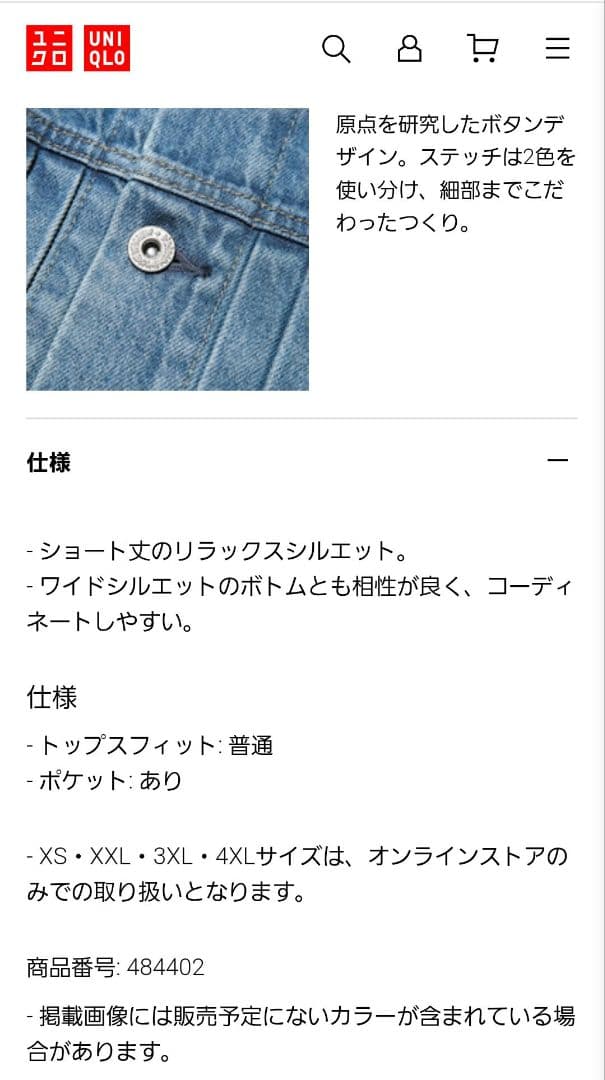Viewport: 605px width, 1080px height.
Task: Open the account profile icon
Action: coord(409,48)
